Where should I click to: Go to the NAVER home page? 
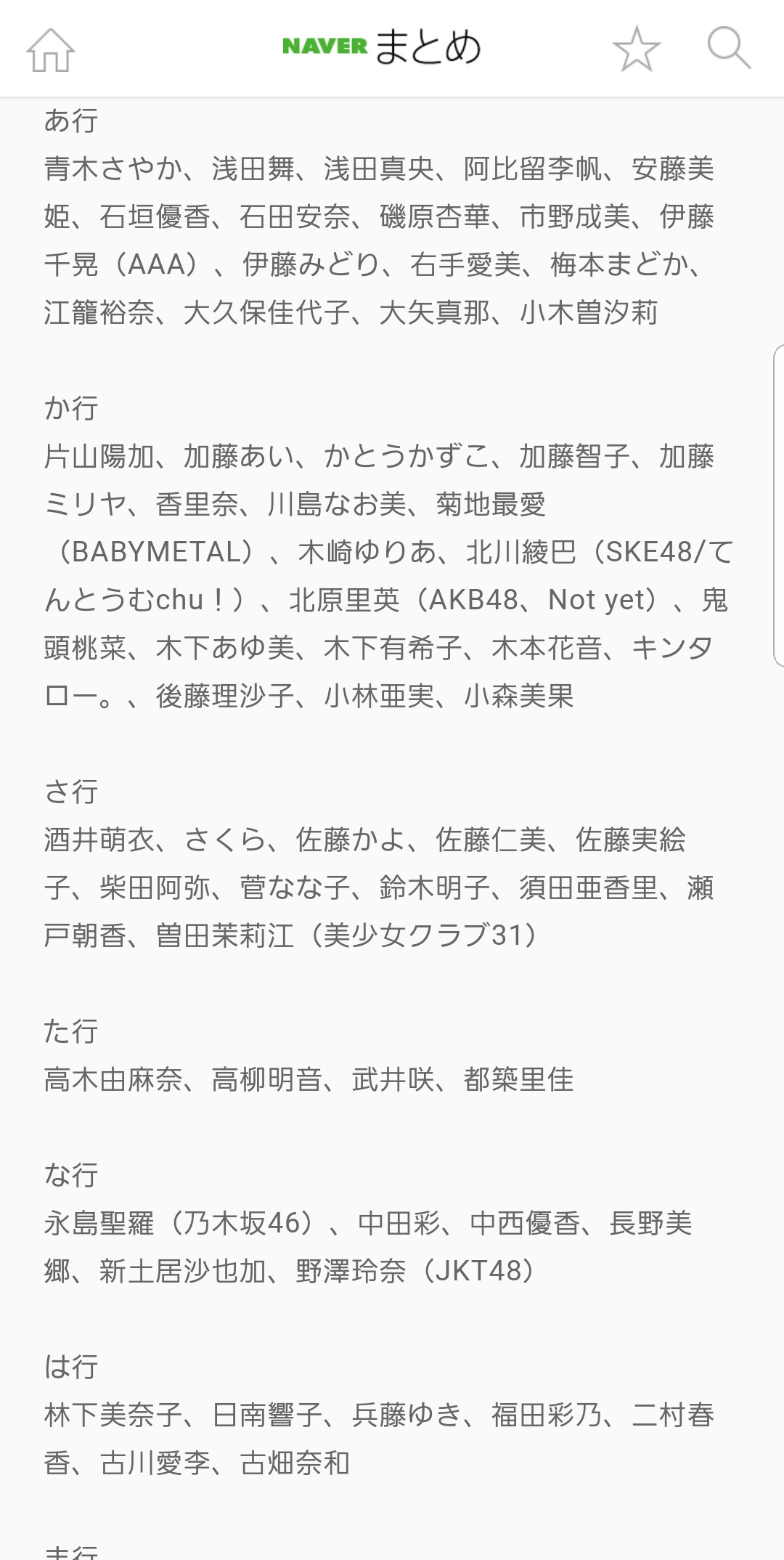click(x=51, y=49)
